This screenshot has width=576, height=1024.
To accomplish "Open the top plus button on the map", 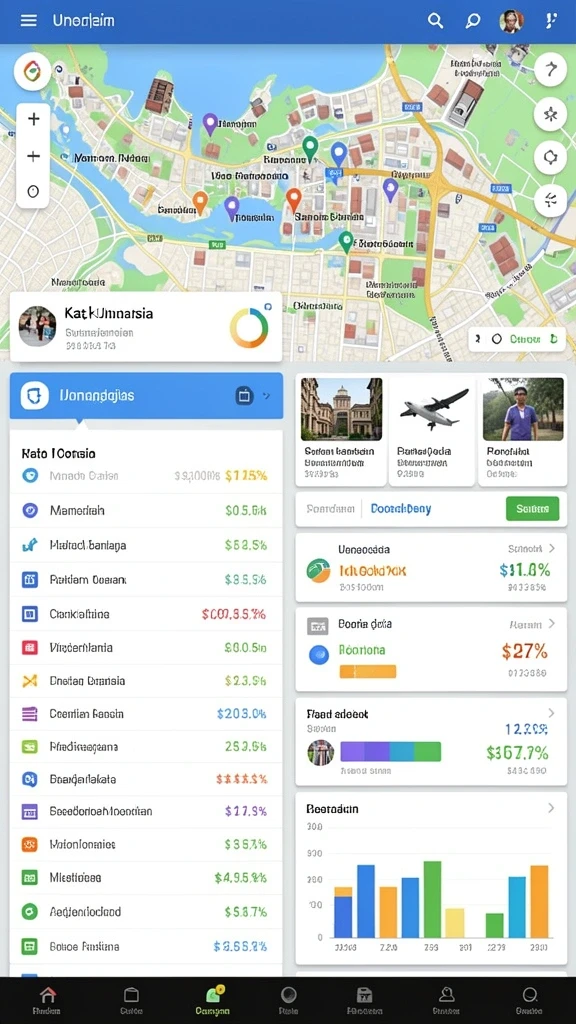I will (x=33, y=119).
